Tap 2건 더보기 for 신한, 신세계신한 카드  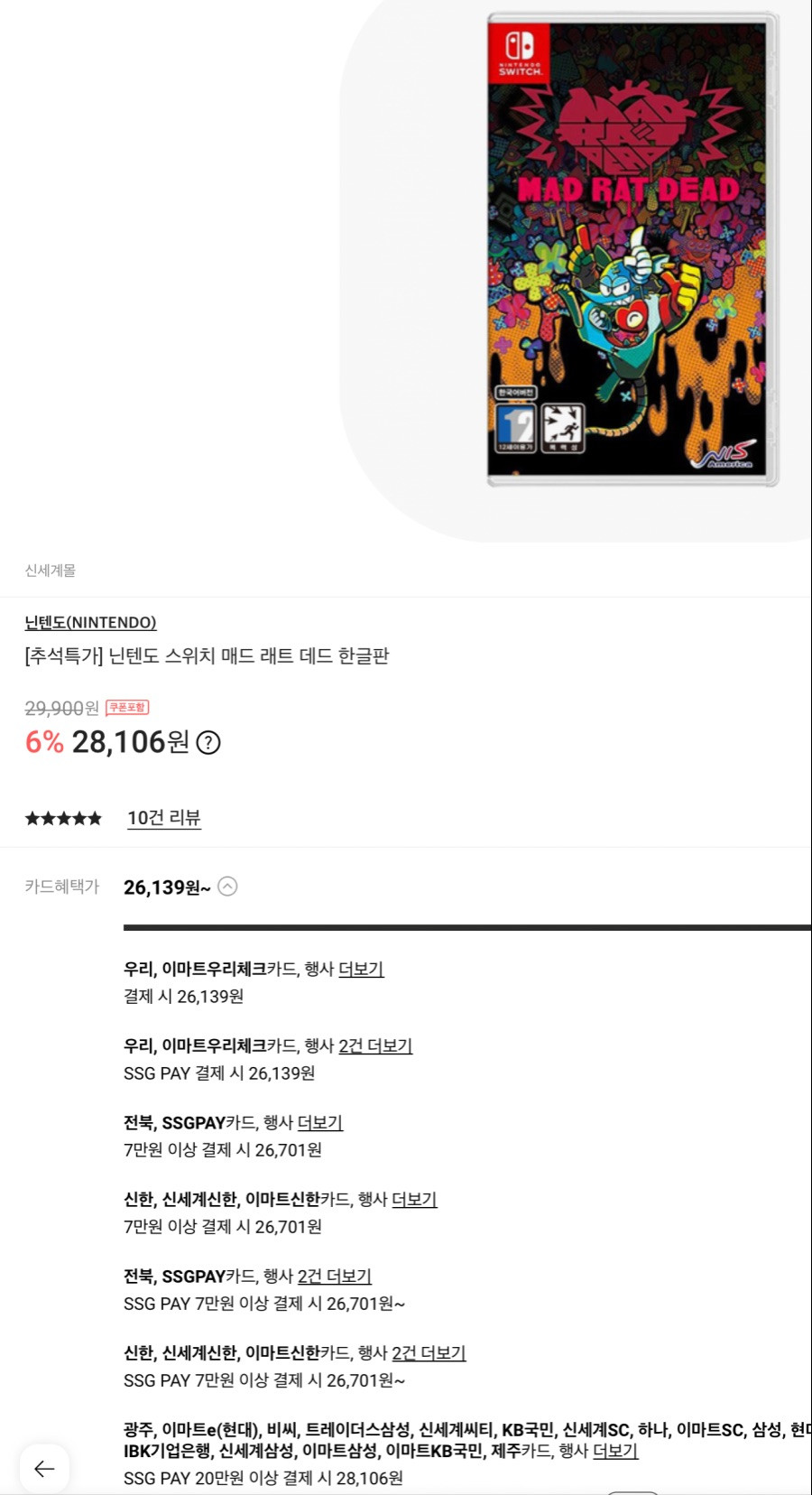[x=429, y=1352]
